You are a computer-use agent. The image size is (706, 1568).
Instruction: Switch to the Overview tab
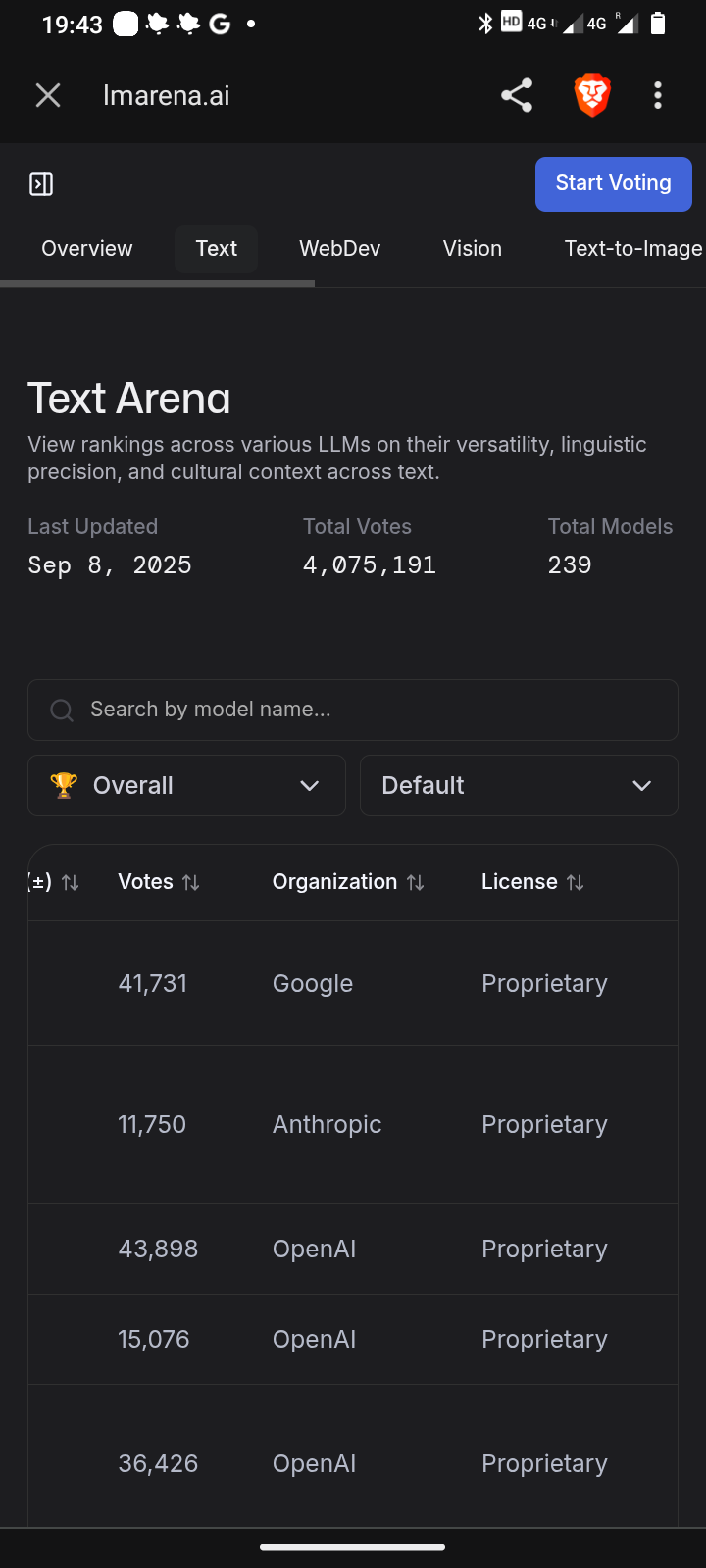click(x=87, y=249)
